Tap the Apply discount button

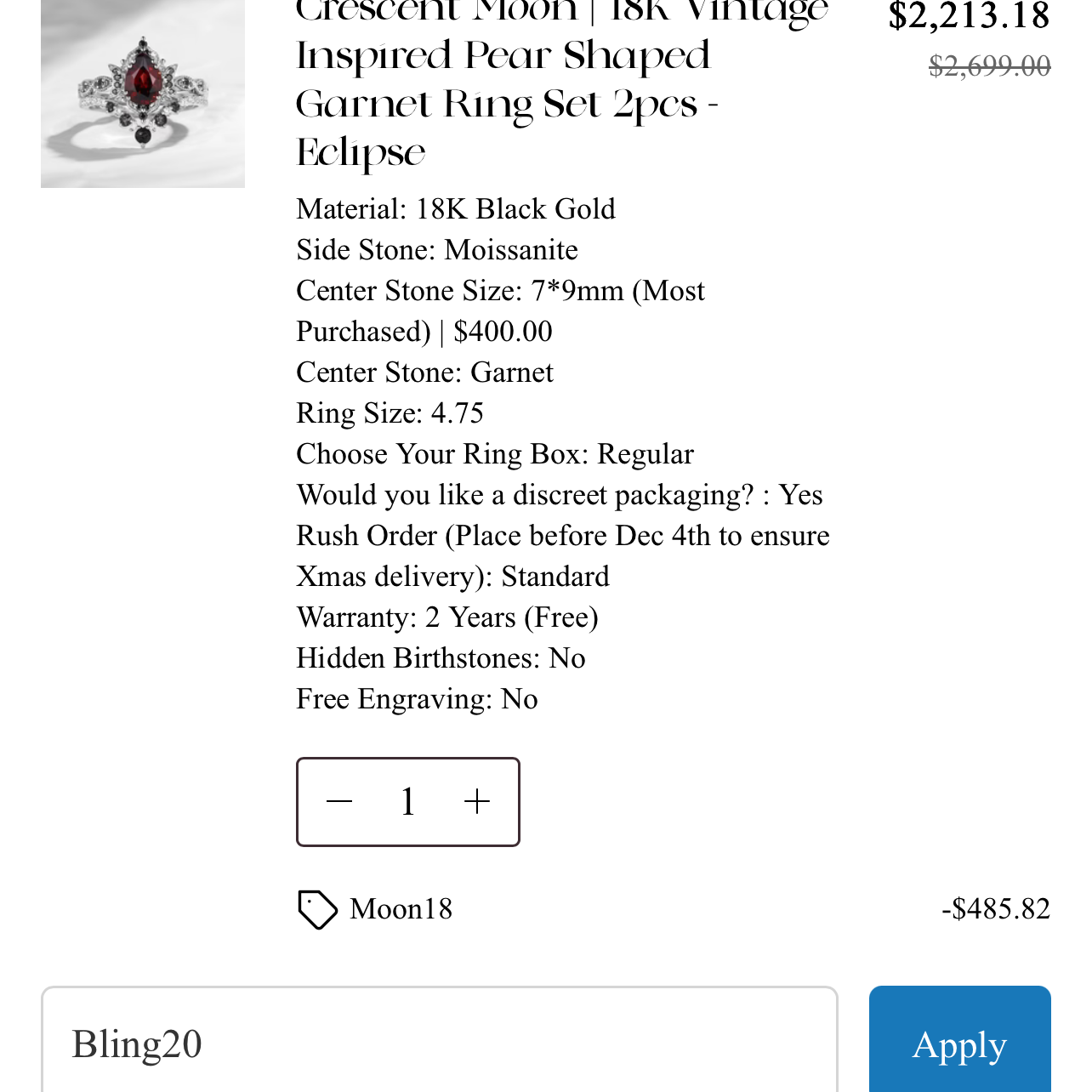tap(959, 1044)
